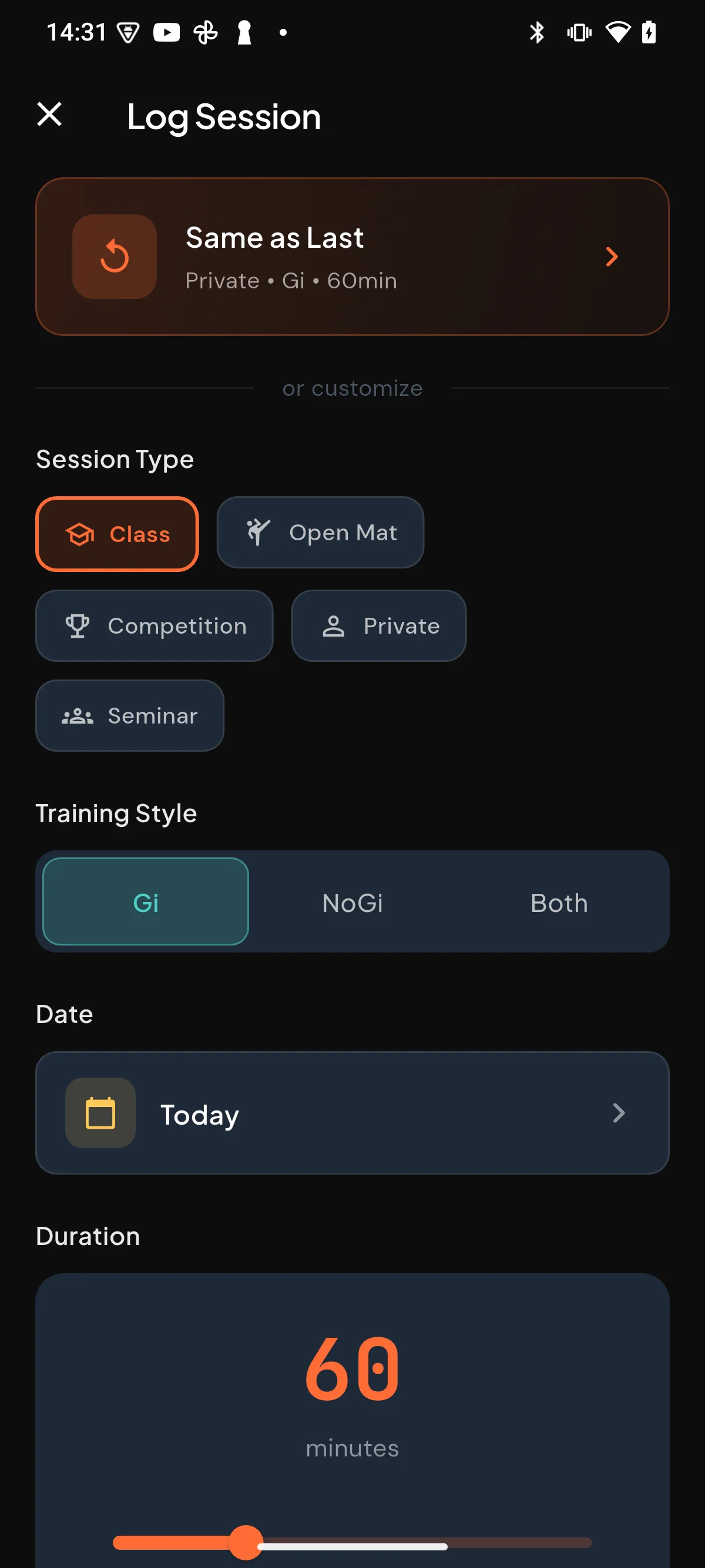The width and height of the screenshot is (705, 1568).
Task: Click the person icon on Private chip
Action: (333, 626)
